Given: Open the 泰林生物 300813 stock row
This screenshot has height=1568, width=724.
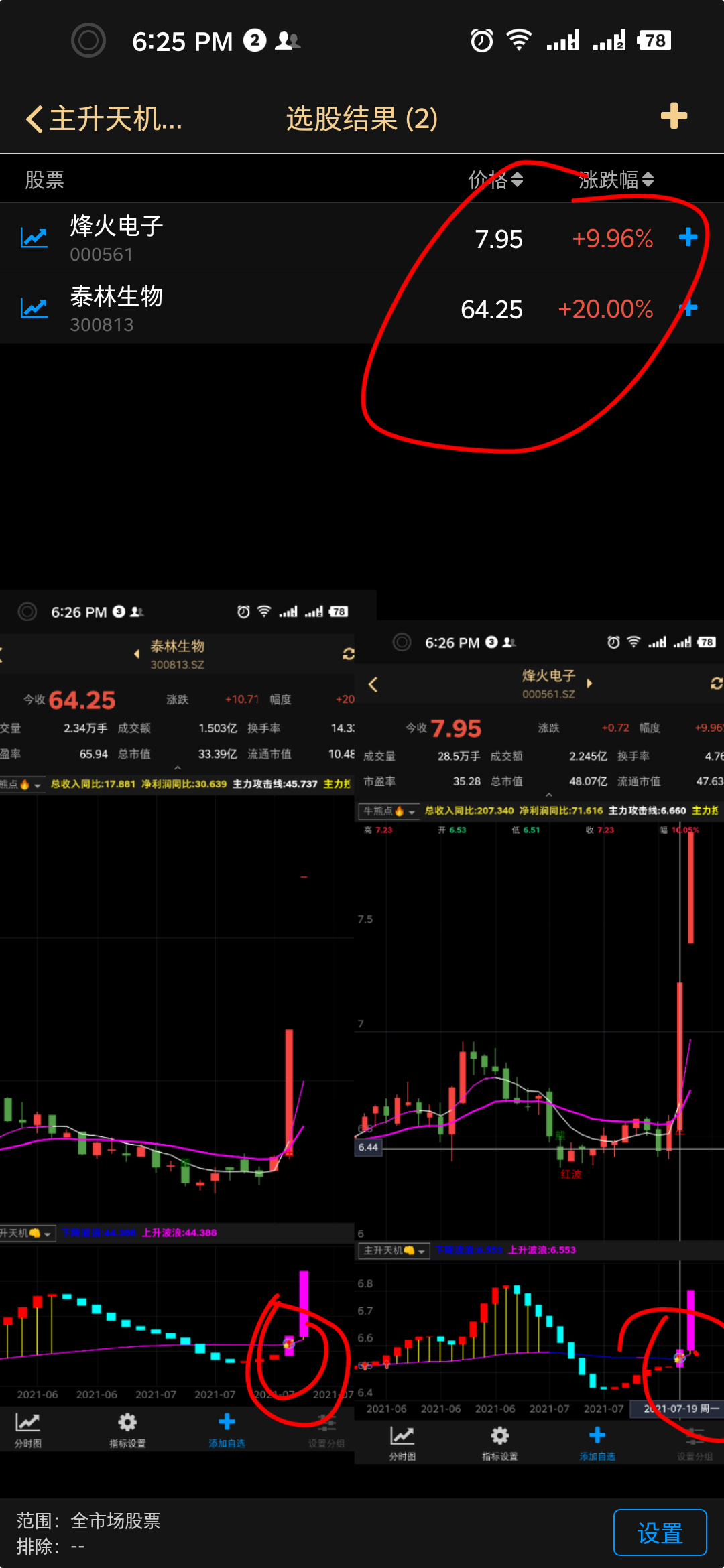Looking at the screenshot, I should pyautogui.click(x=201, y=309).
